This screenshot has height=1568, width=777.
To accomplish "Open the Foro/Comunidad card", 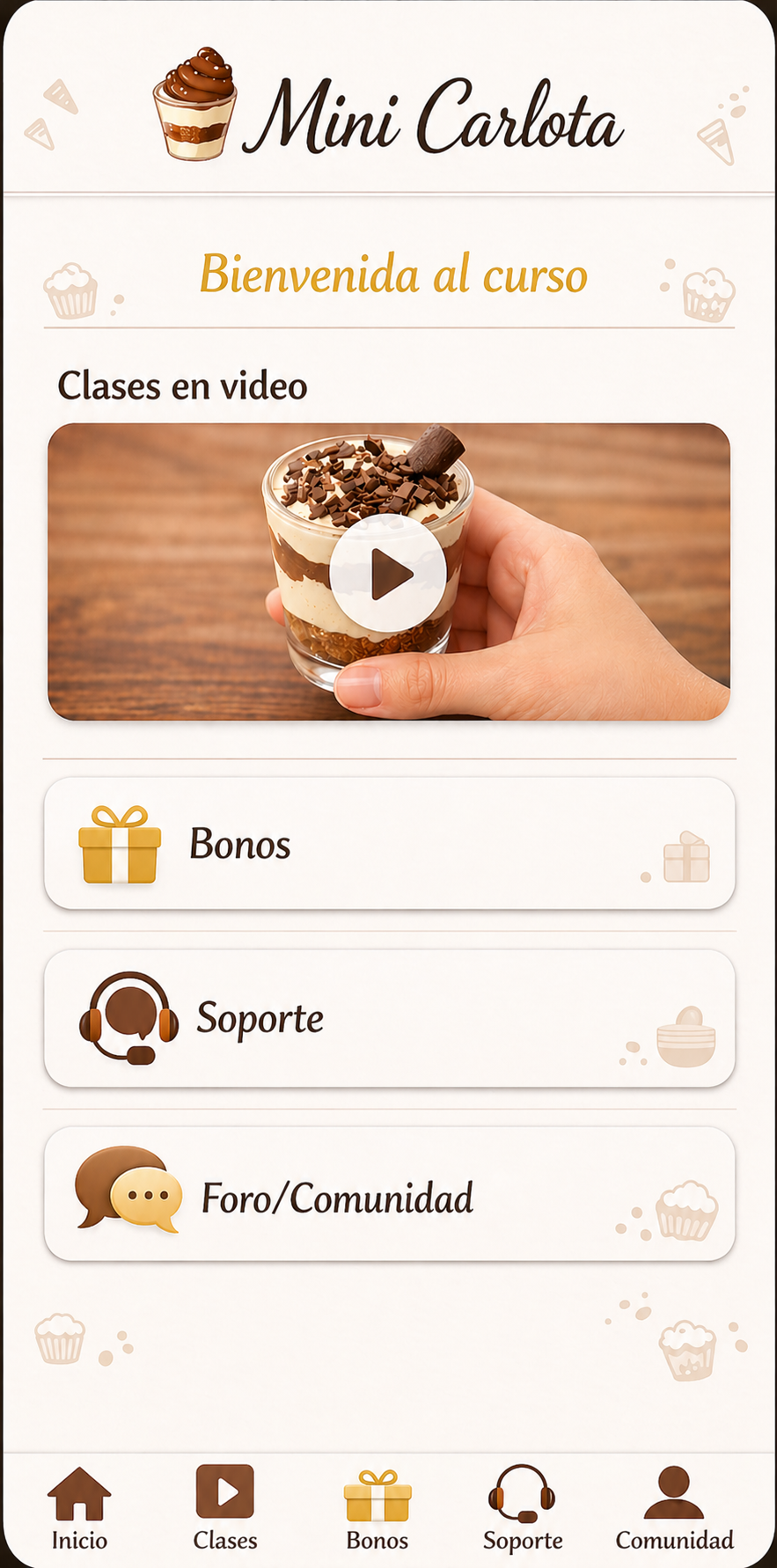I will (x=388, y=1192).
